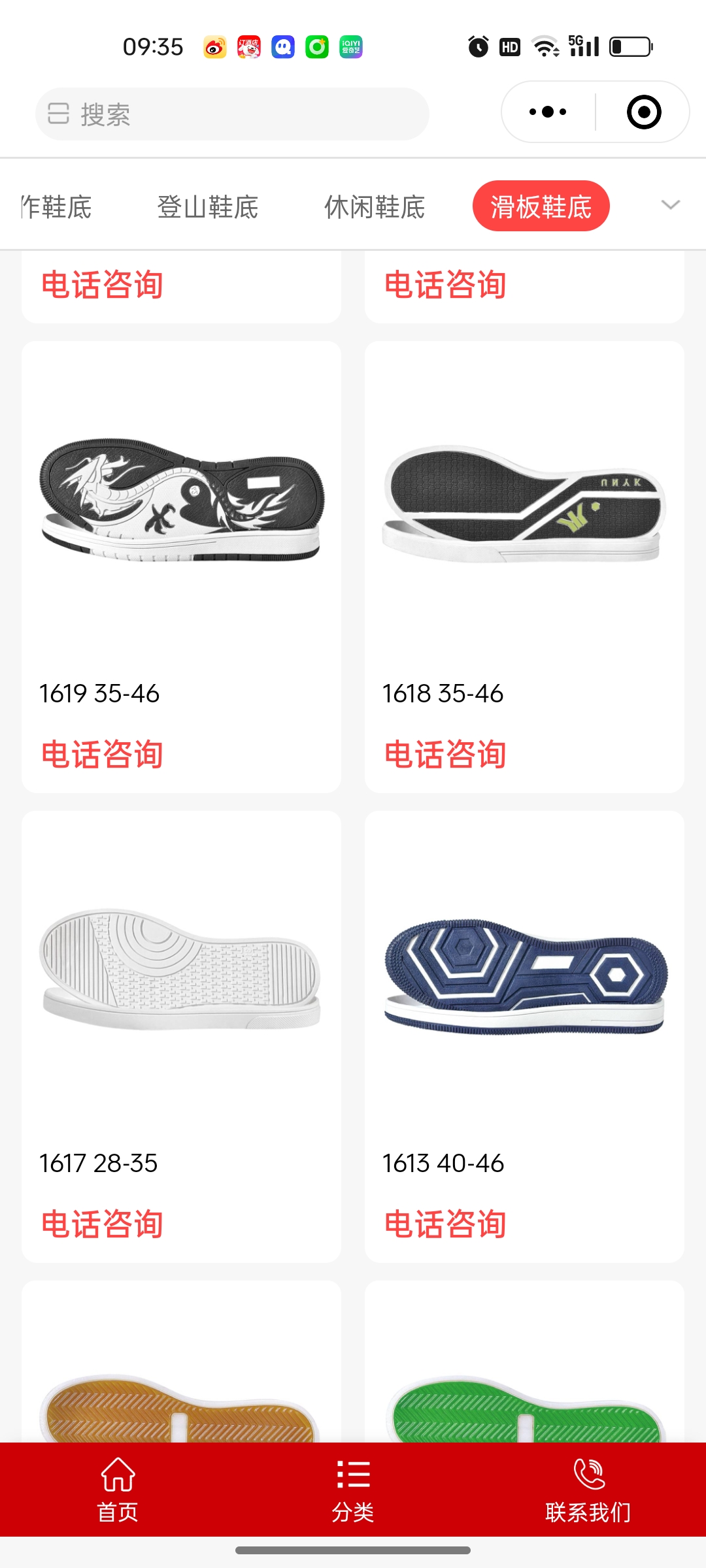The width and height of the screenshot is (706, 1568).
Task: Switch to the 登山鞋底 tab
Action: (x=207, y=207)
